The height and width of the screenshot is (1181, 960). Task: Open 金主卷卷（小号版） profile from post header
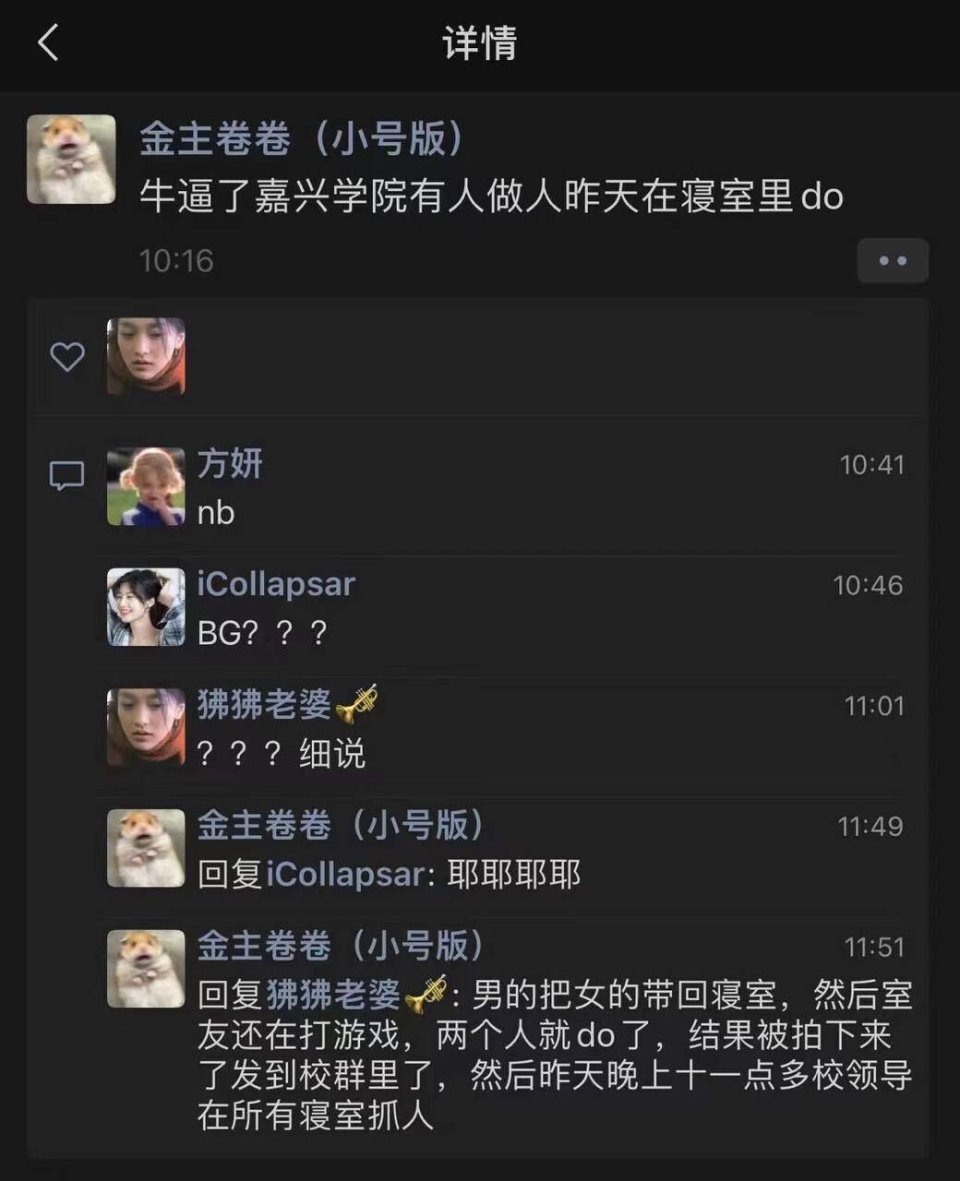point(301,139)
